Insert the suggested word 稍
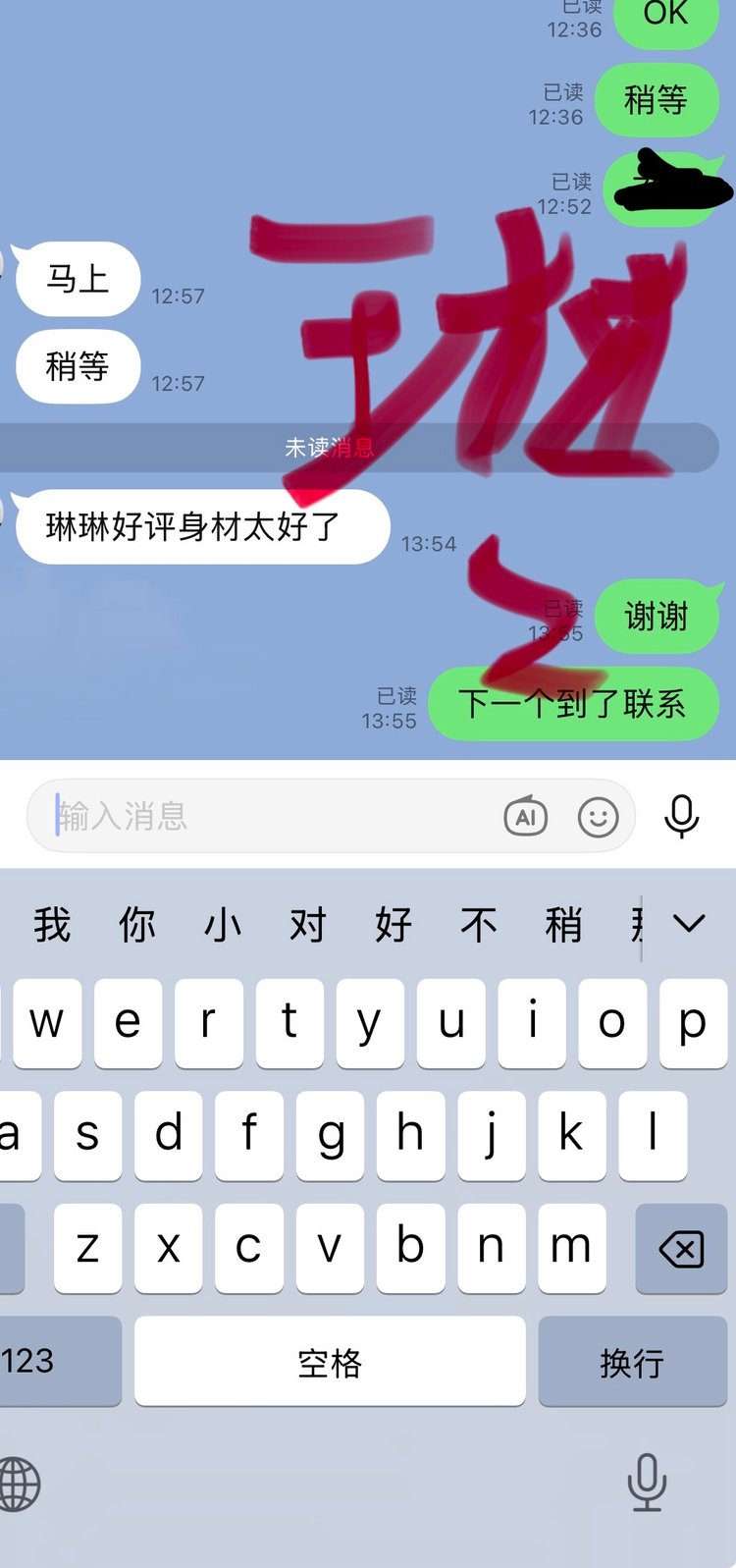Viewport: 736px width, 1568px height. (x=563, y=925)
